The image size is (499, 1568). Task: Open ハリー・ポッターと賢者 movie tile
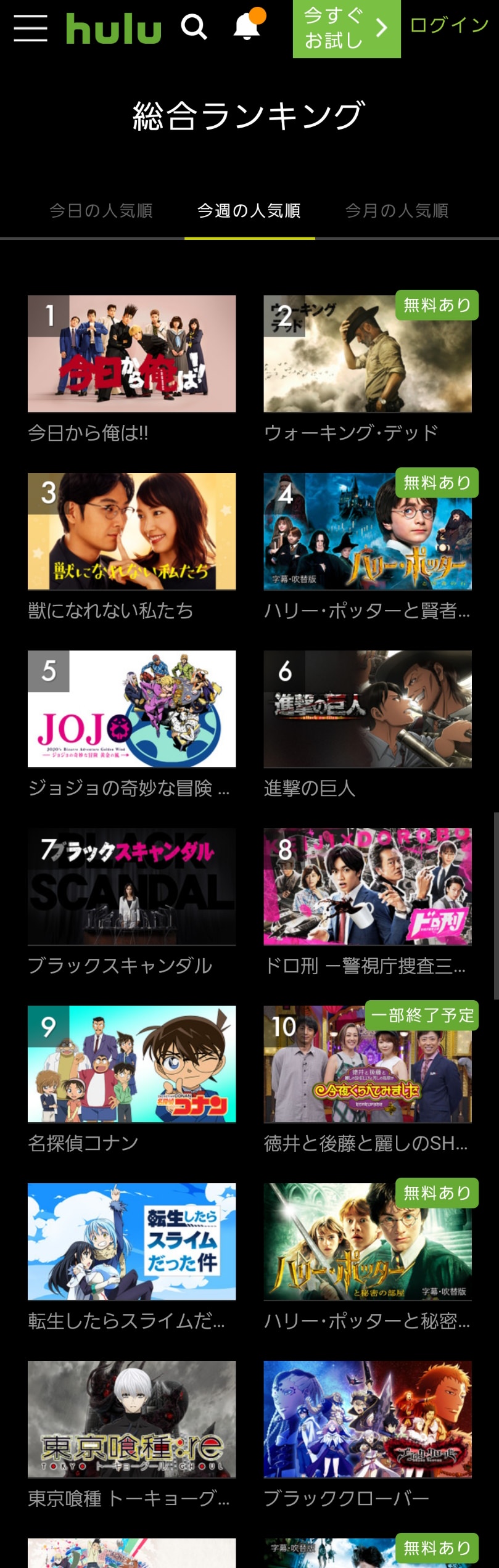coord(368,531)
